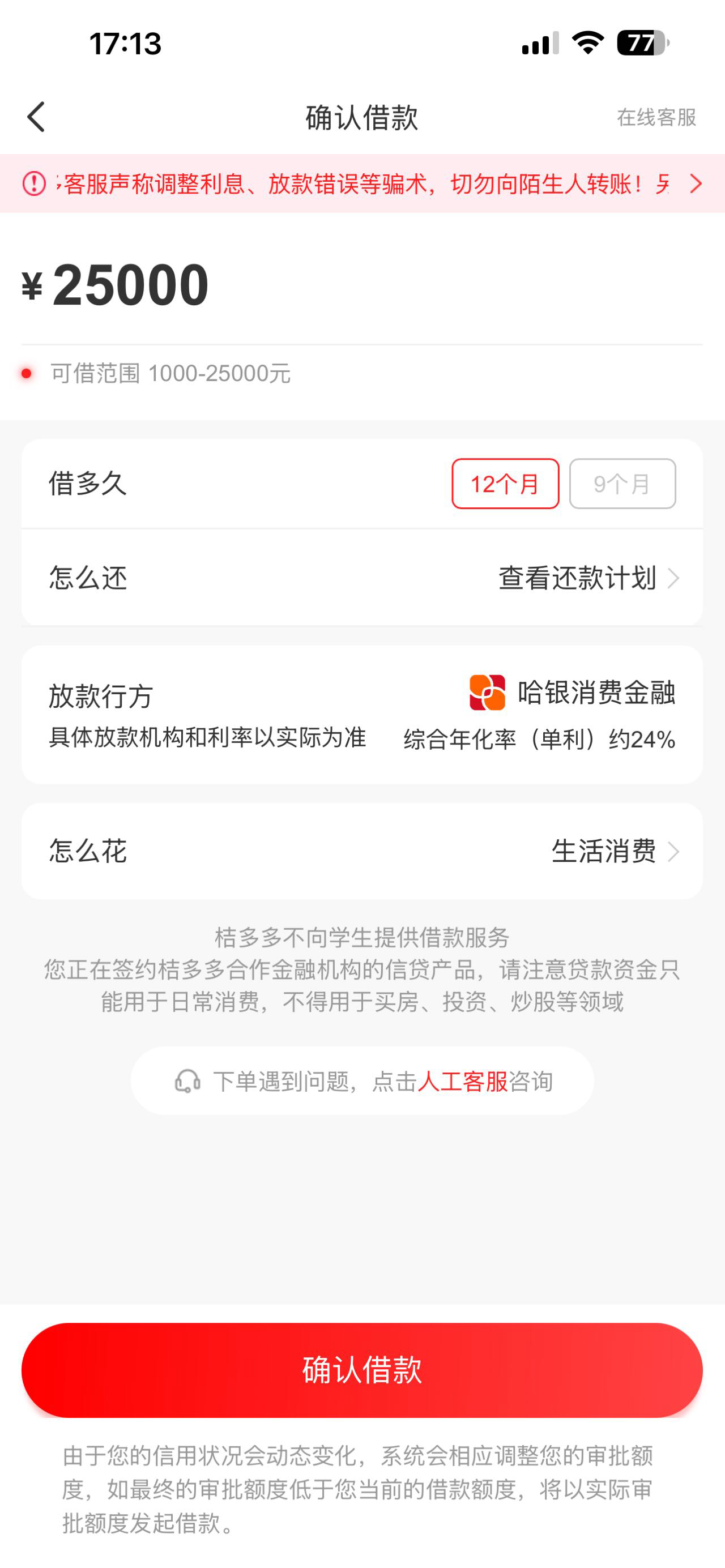Screen dimensions: 725x1568
Task: Select the 12个月 loan term
Action: [x=505, y=484]
